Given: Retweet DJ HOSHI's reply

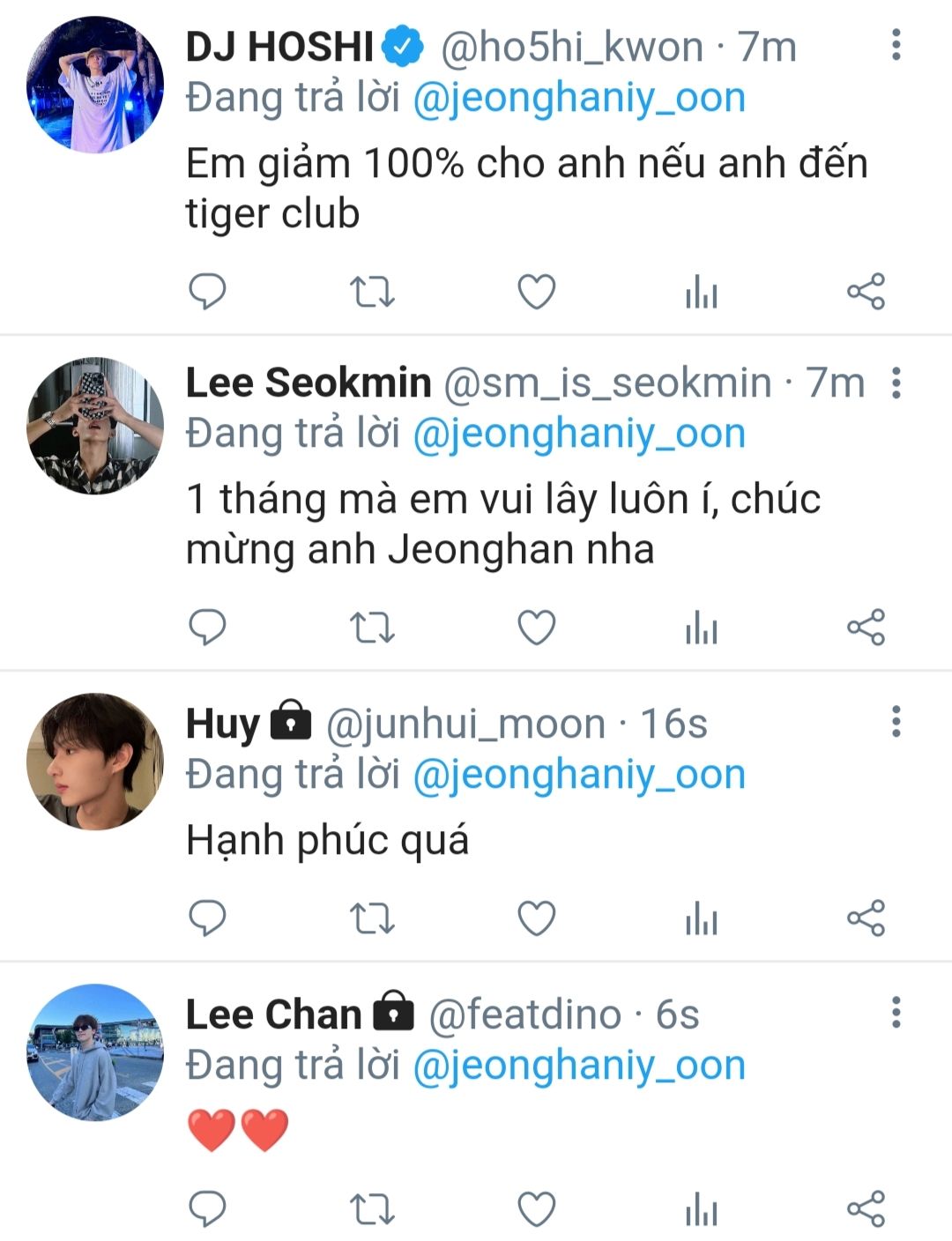Looking at the screenshot, I should pyautogui.click(x=372, y=292).
